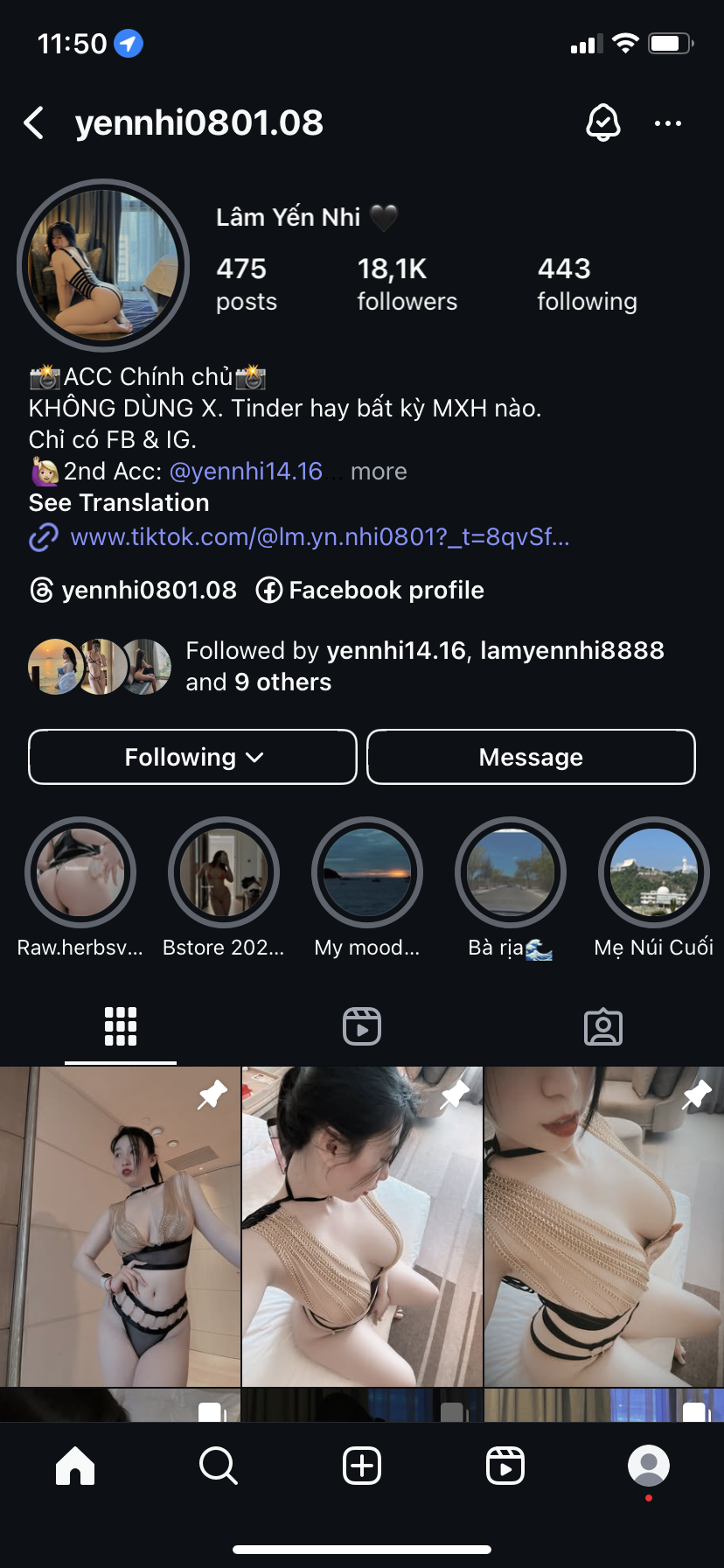724x1568 pixels.
Task: Open Search and explore
Action: 219,1465
